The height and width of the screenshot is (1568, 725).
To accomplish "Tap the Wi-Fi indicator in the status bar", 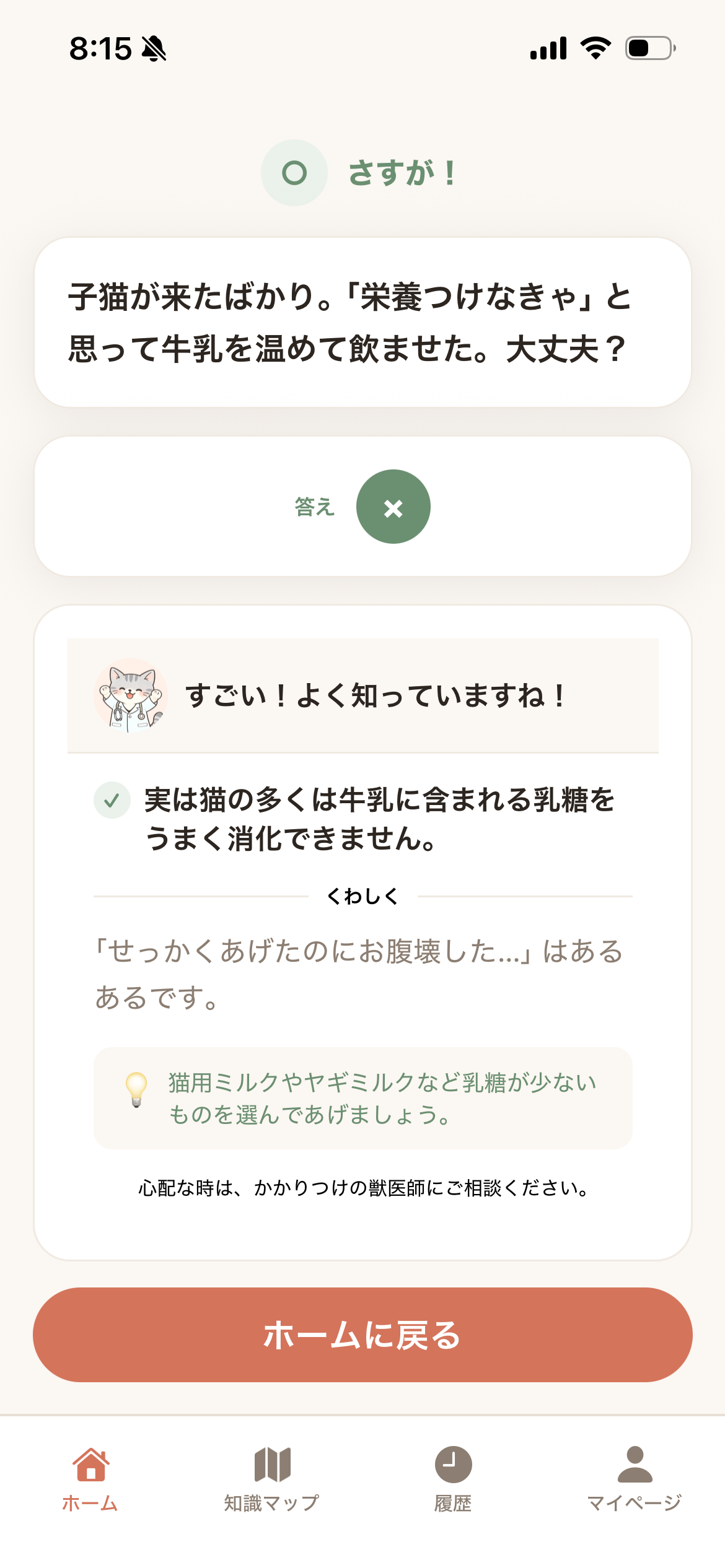I will [596, 48].
